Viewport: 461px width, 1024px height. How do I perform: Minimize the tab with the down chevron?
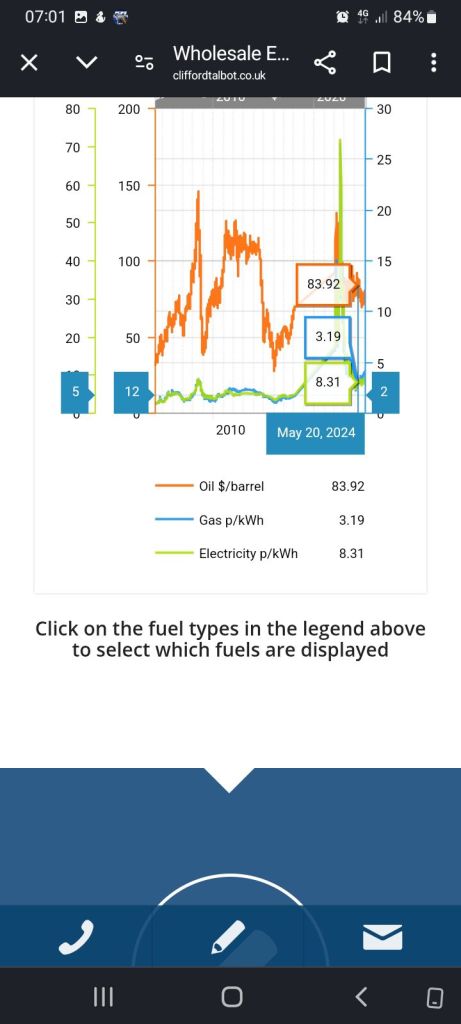pyautogui.click(x=87, y=63)
